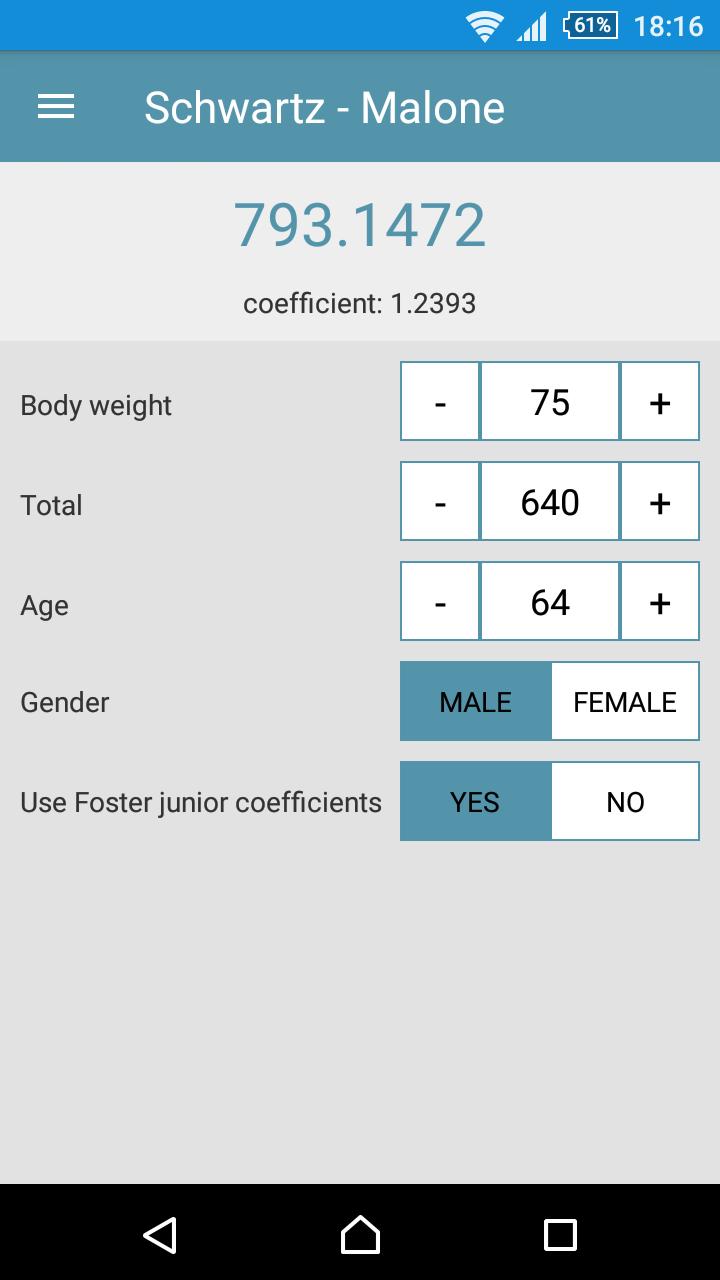Open recent apps with the square icon
Viewport: 720px width, 1280px height.
(560, 1235)
